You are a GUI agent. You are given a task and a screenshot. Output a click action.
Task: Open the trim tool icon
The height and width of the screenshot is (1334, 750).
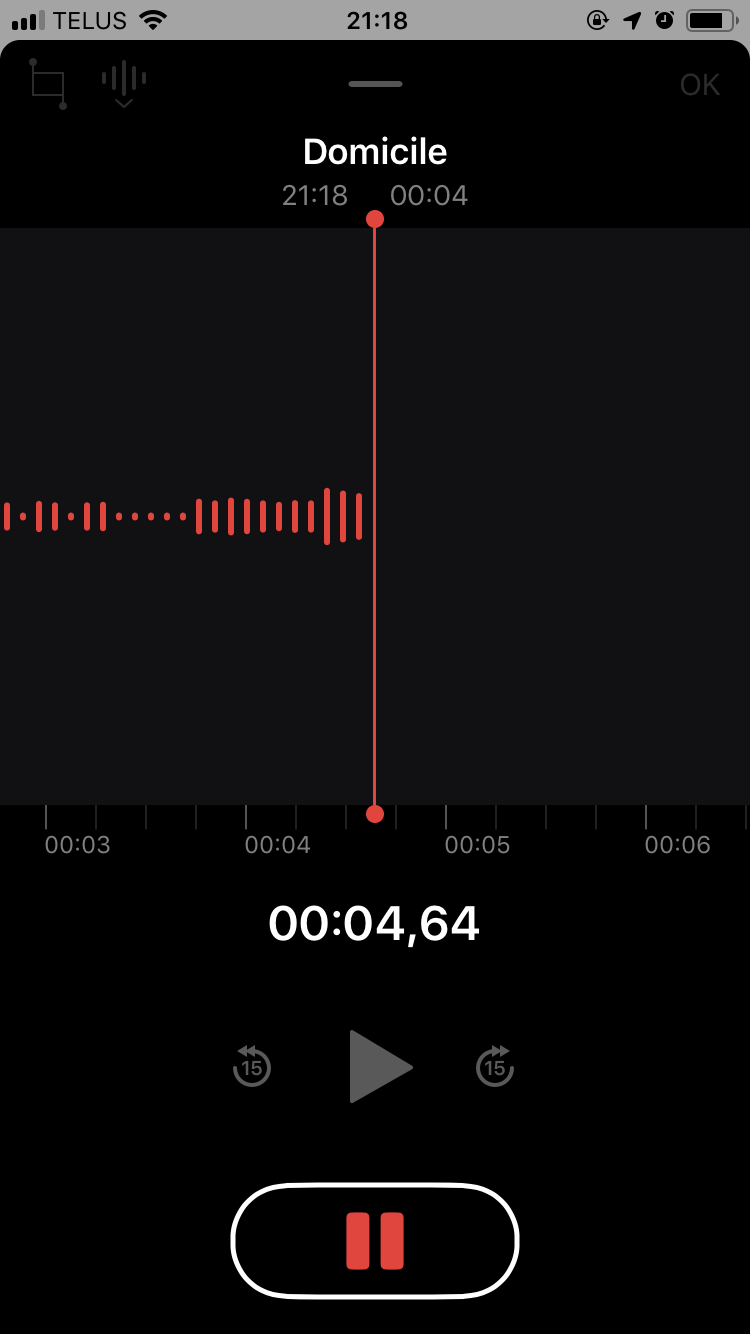pos(48,84)
